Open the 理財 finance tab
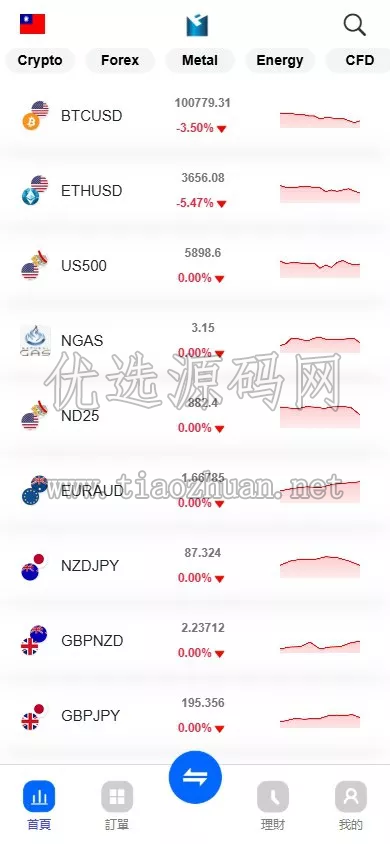This screenshot has height=844, width=390. coord(273,805)
